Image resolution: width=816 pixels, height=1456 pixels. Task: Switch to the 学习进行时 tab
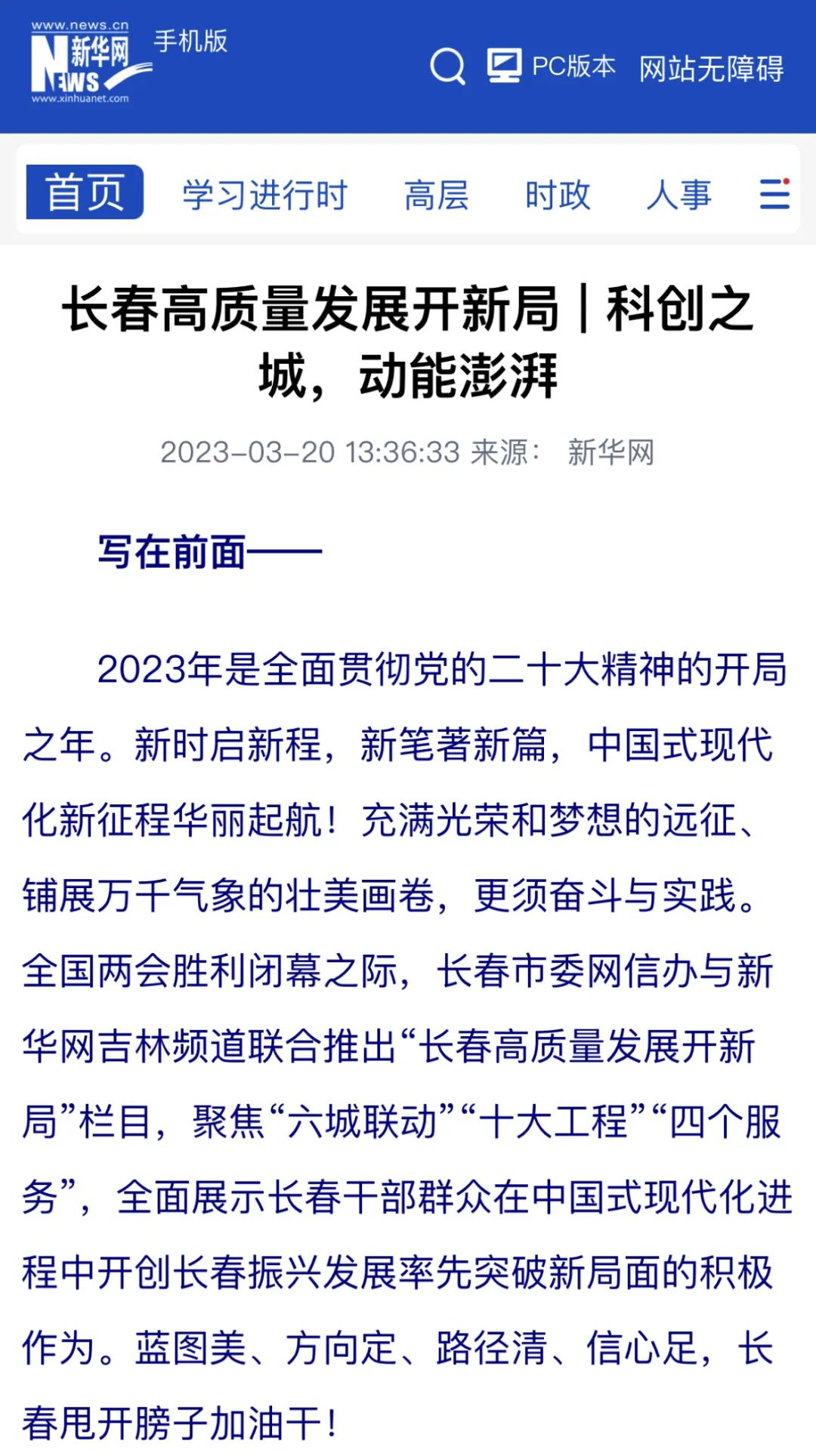[264, 195]
